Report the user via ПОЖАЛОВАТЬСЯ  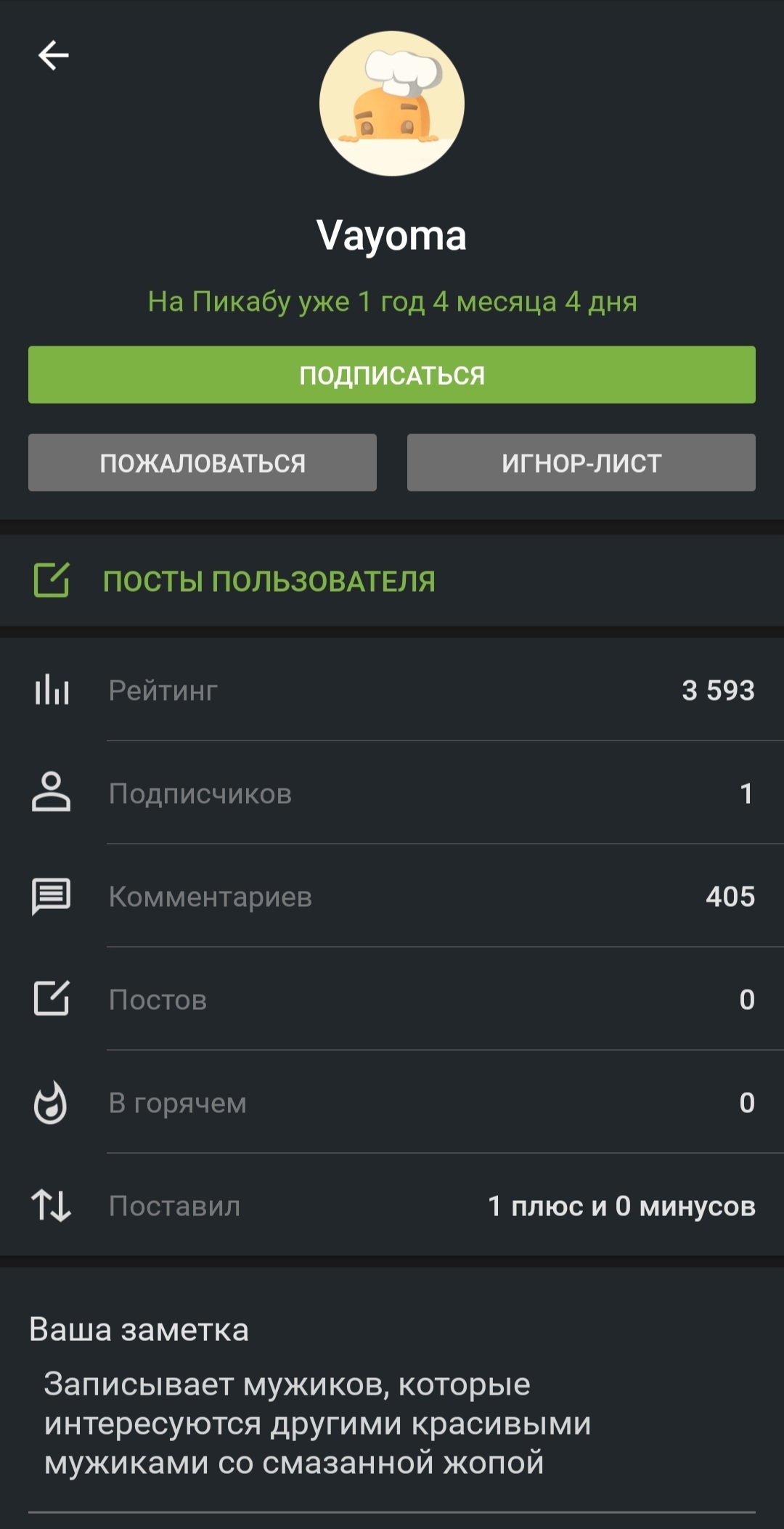pos(203,462)
